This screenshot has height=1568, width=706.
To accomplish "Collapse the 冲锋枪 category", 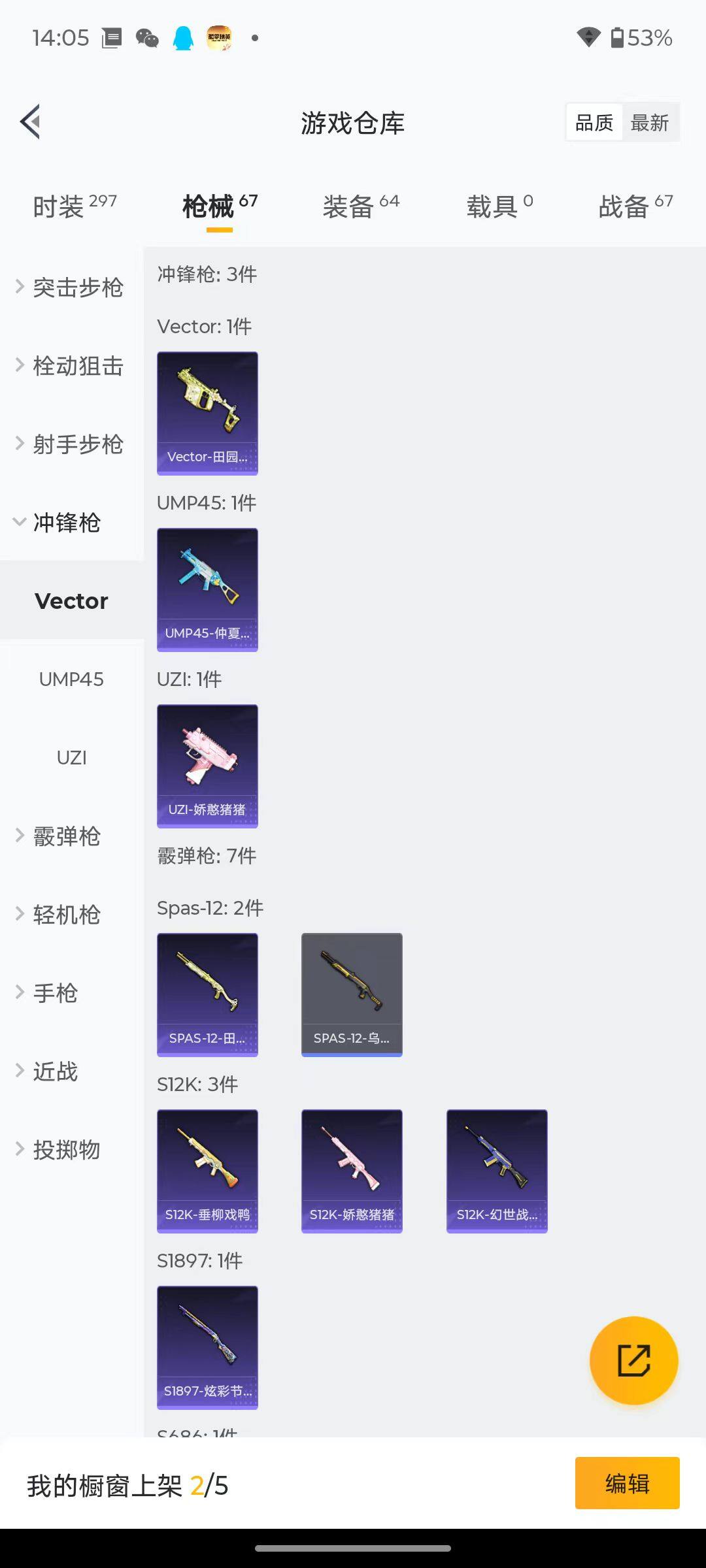I will click(x=66, y=523).
